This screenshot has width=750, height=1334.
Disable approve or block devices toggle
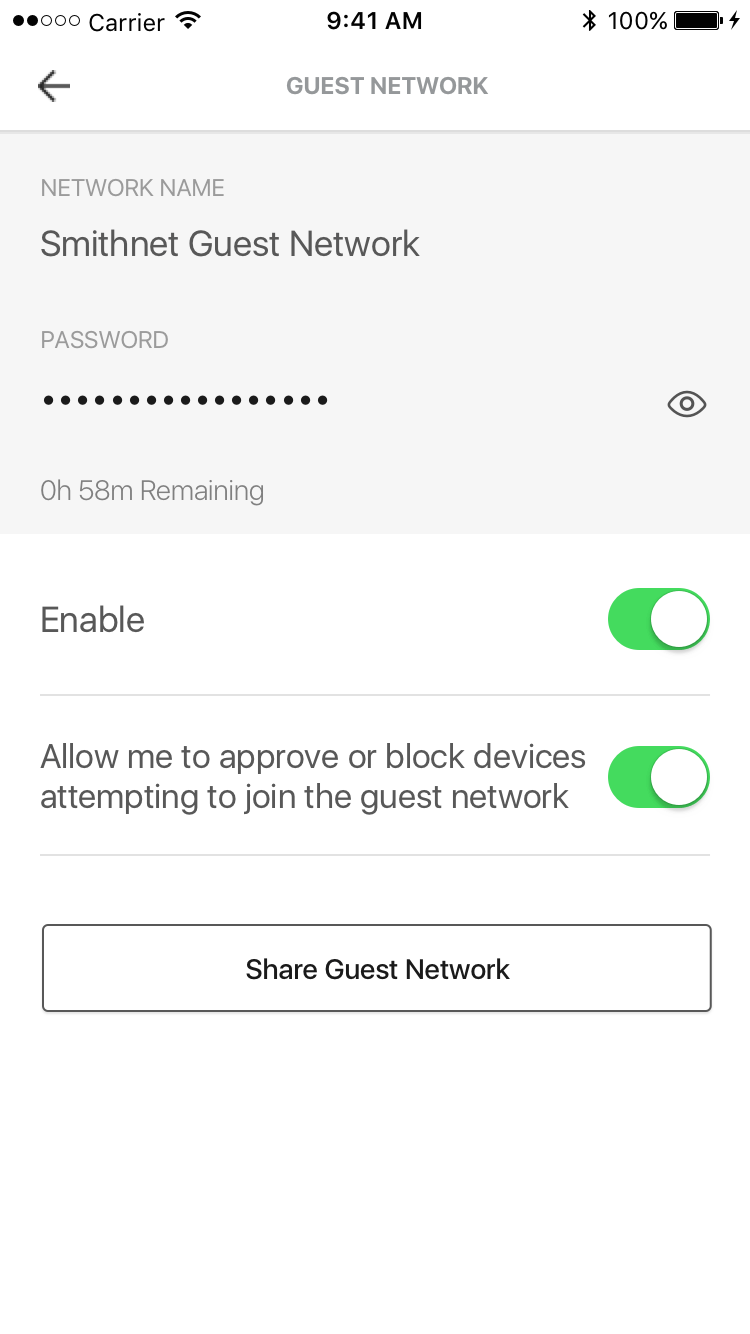pos(658,777)
